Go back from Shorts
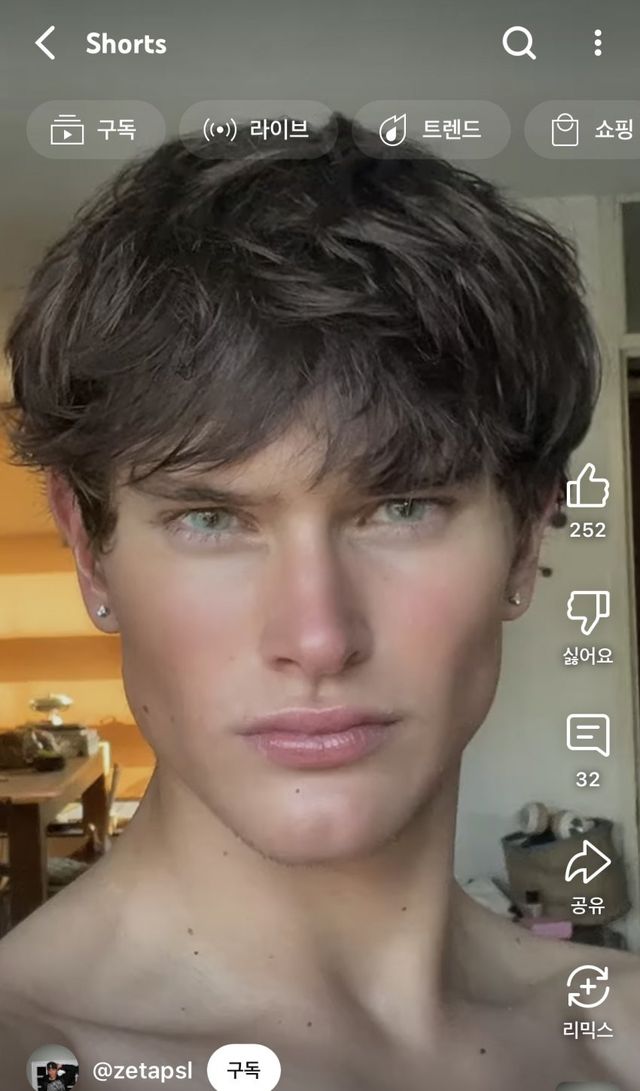The width and height of the screenshot is (640, 1091). pos(45,43)
